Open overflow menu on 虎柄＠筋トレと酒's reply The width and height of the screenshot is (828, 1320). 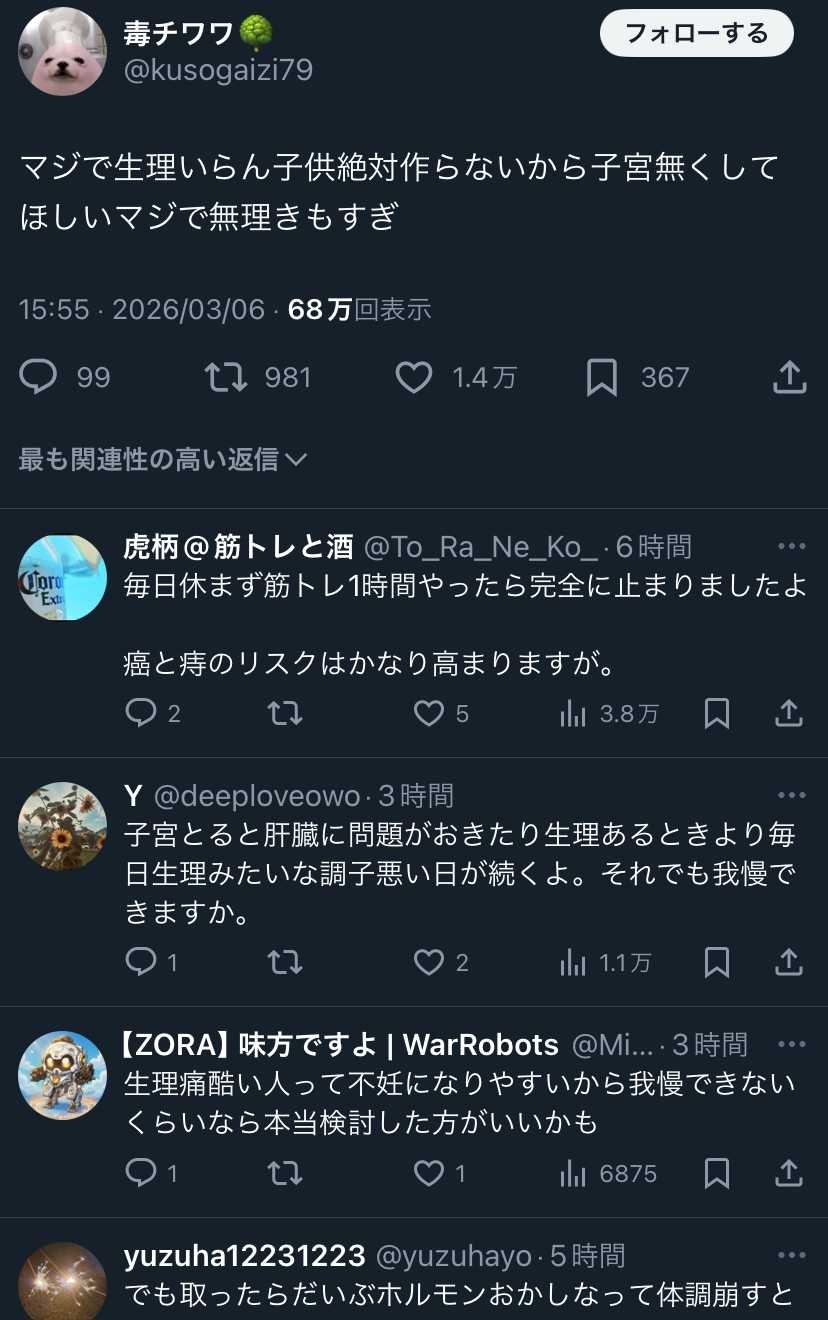click(x=791, y=546)
